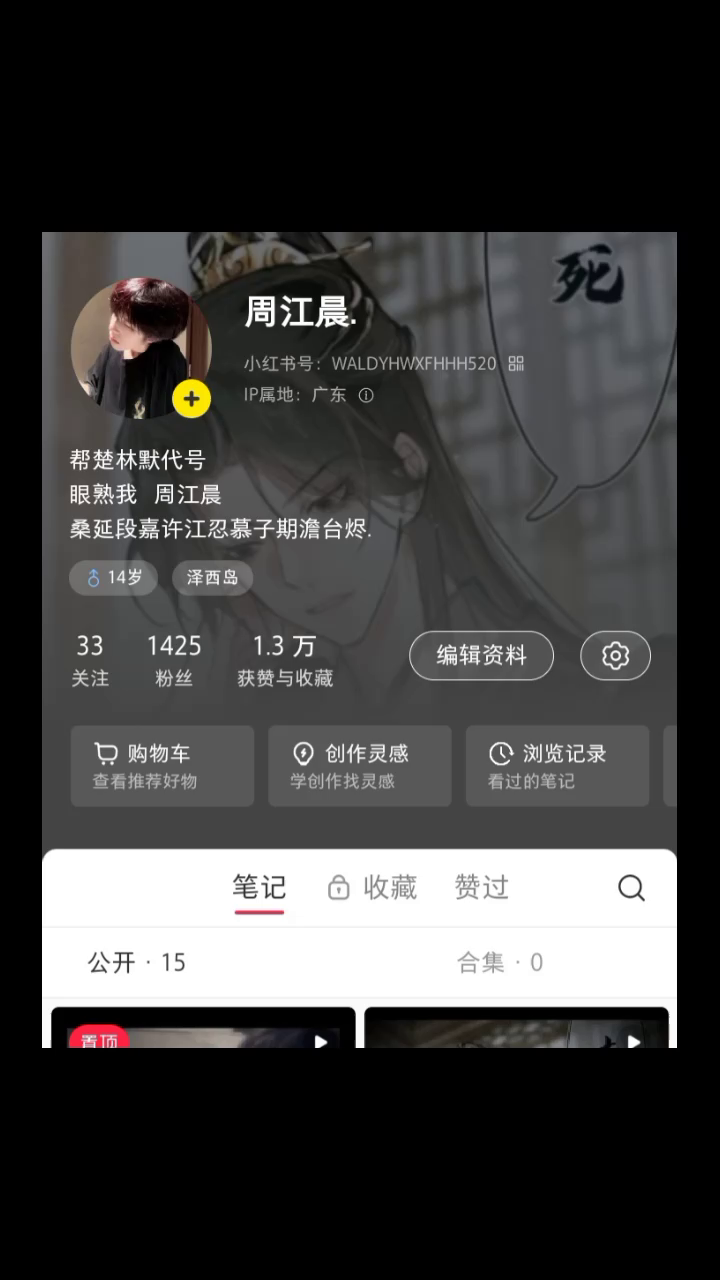Open the QR code beside 小红书号

tap(516, 363)
